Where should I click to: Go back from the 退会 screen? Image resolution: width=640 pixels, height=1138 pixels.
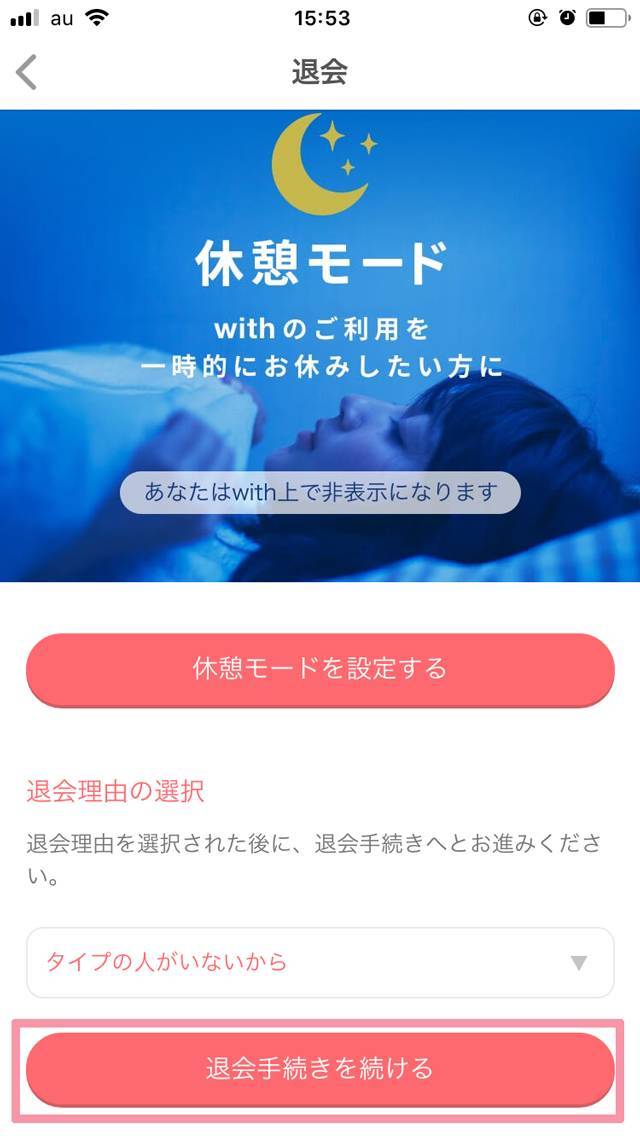coord(27,72)
